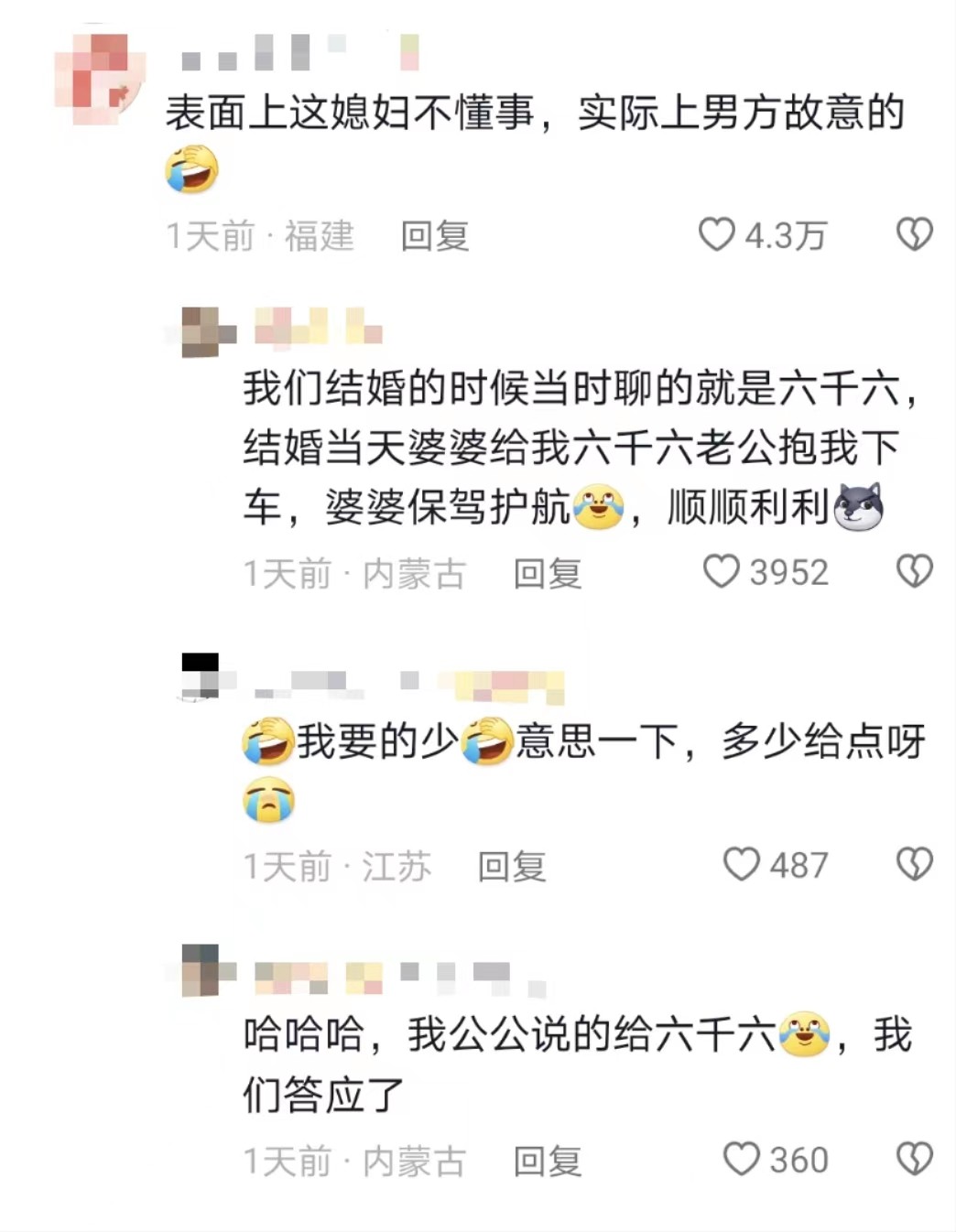The height and width of the screenshot is (1232, 956).
Task: Reply to the top comment from 福建
Action: click(435, 236)
